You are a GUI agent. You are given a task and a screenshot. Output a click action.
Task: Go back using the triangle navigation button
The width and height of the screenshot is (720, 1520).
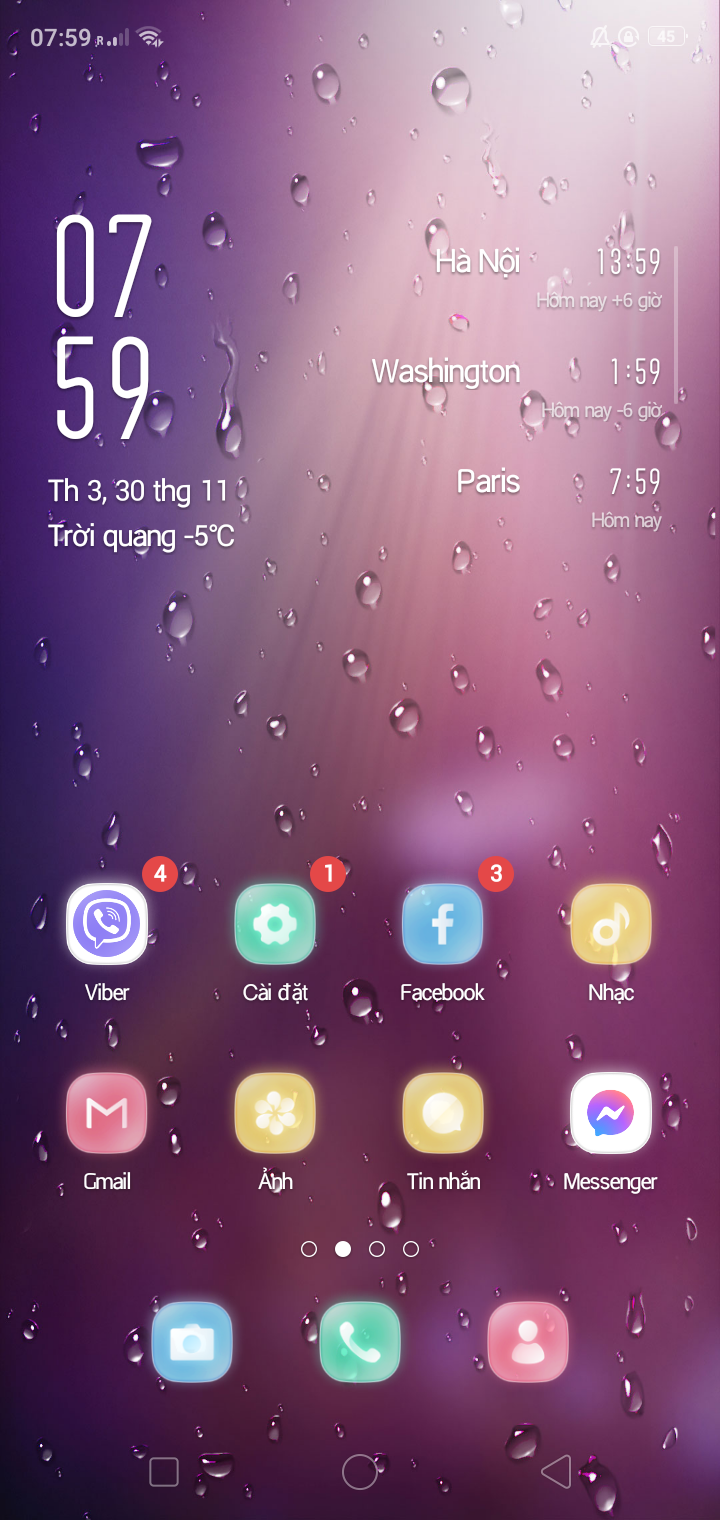pyautogui.click(x=556, y=1472)
